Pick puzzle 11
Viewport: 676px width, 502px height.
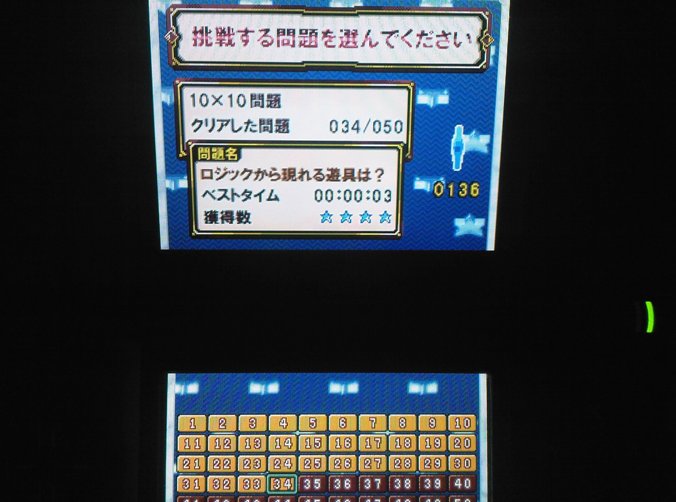click(x=193, y=443)
